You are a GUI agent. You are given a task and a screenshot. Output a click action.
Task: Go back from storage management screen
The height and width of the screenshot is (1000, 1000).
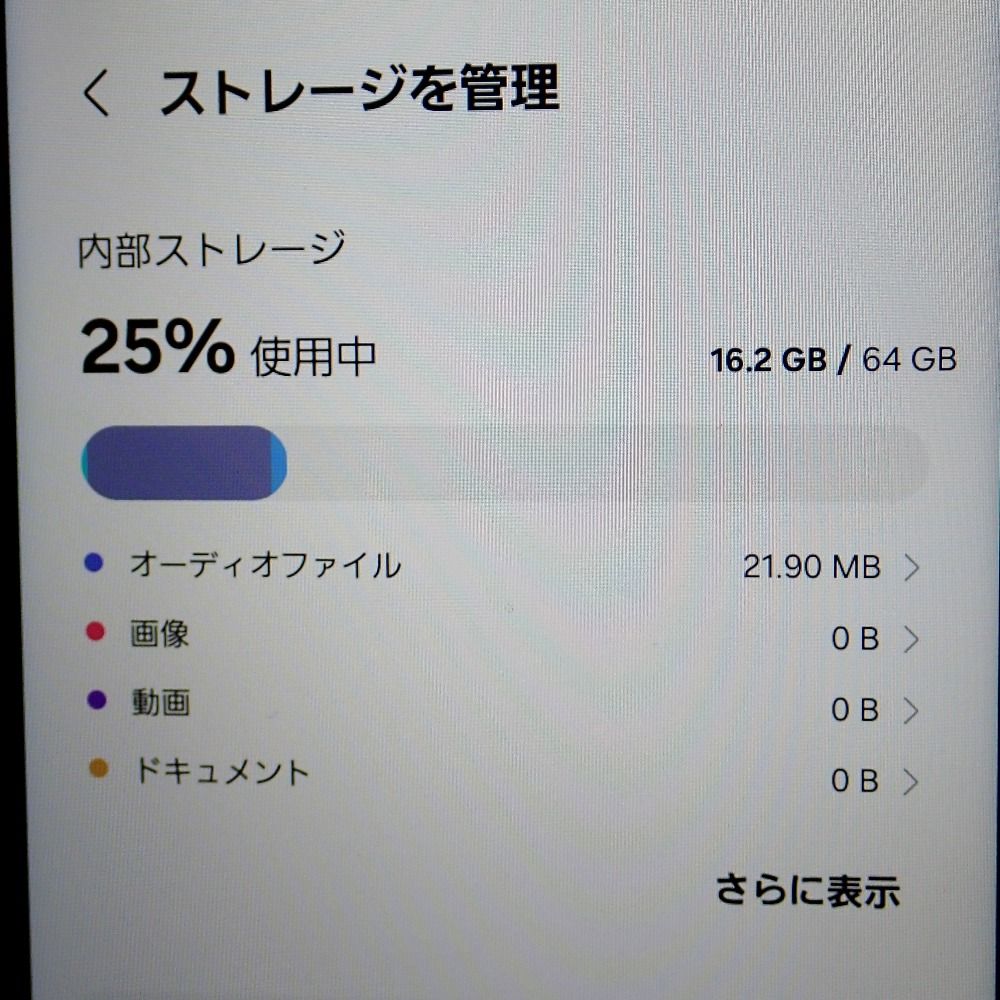[97, 95]
